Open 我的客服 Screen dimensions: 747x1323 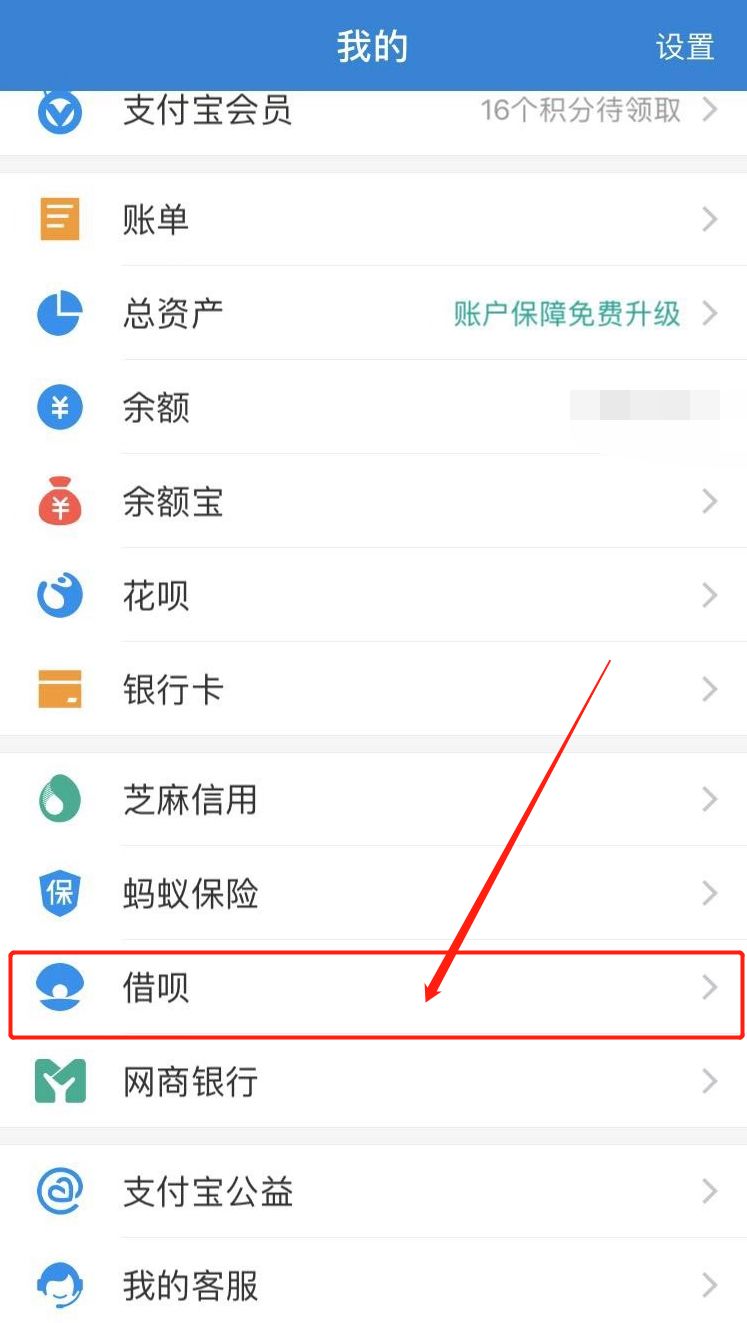[x=373, y=1282]
